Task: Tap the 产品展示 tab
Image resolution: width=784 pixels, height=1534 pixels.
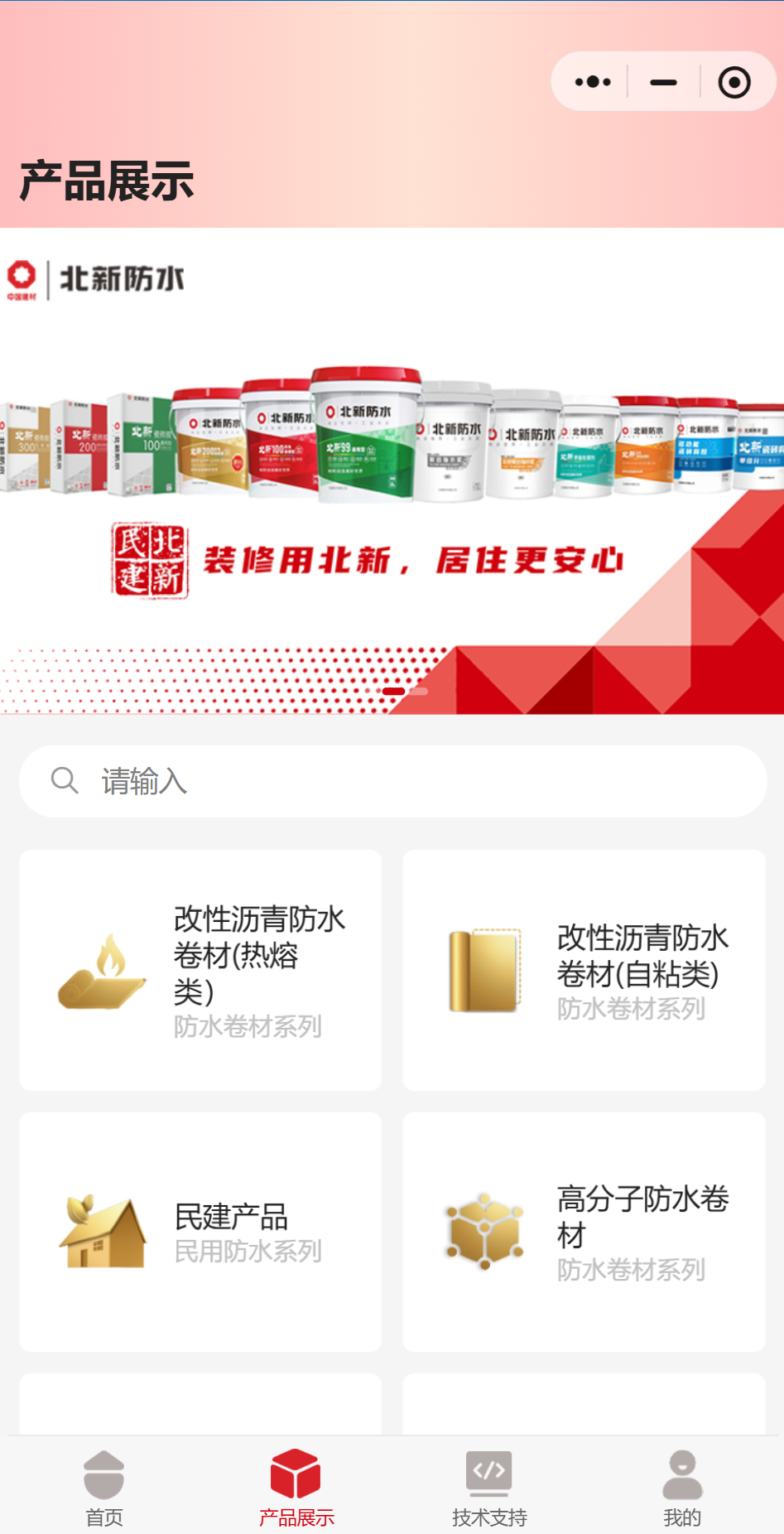Action: (296, 1488)
